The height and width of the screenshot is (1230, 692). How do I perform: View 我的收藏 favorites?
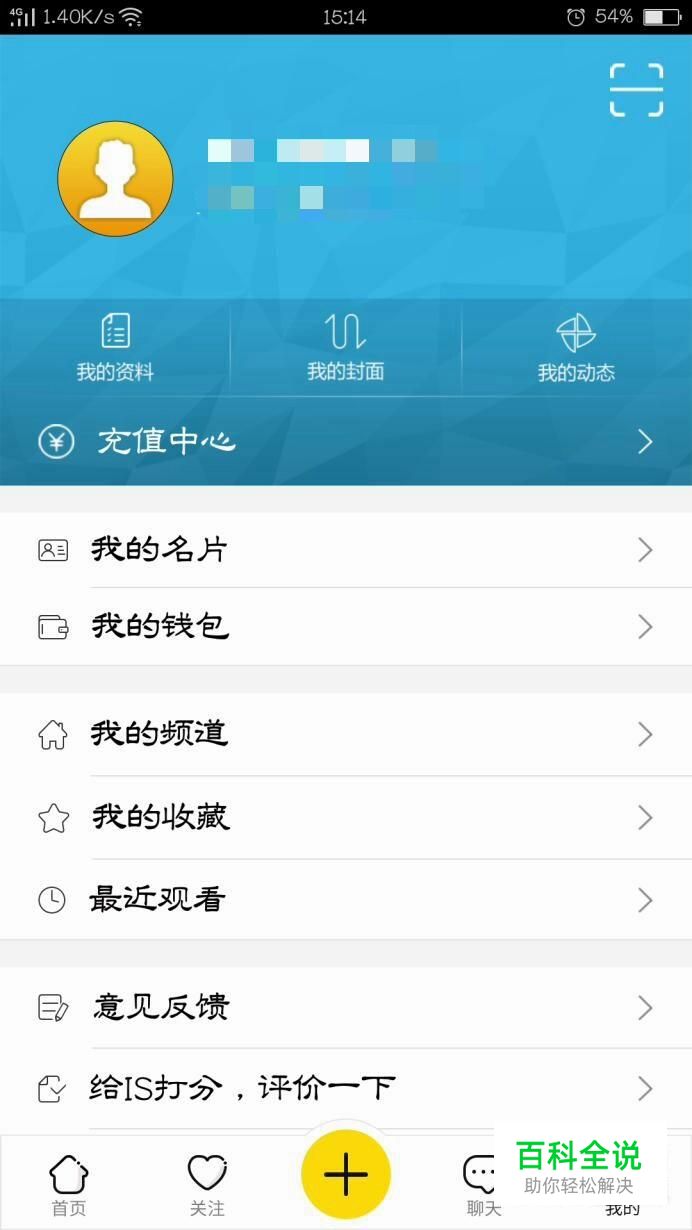pyautogui.click(x=345, y=818)
